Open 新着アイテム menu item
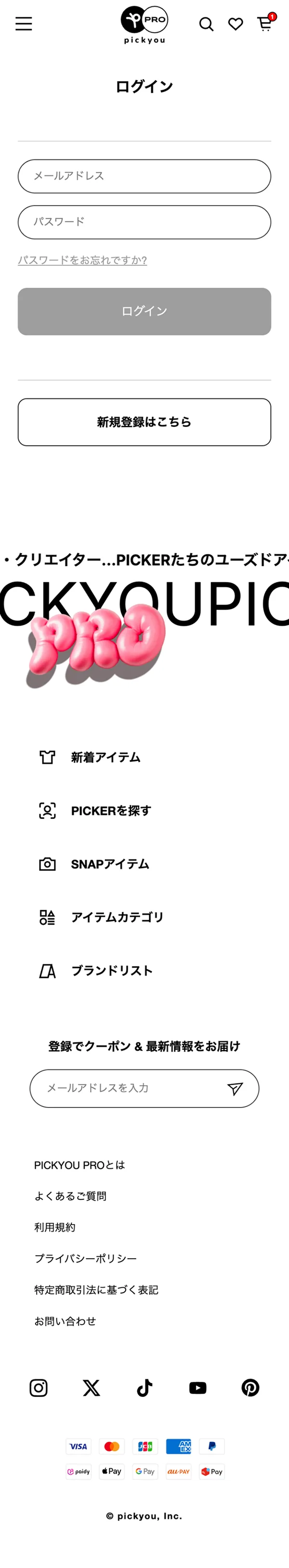This screenshot has width=289, height=1568. point(105,757)
